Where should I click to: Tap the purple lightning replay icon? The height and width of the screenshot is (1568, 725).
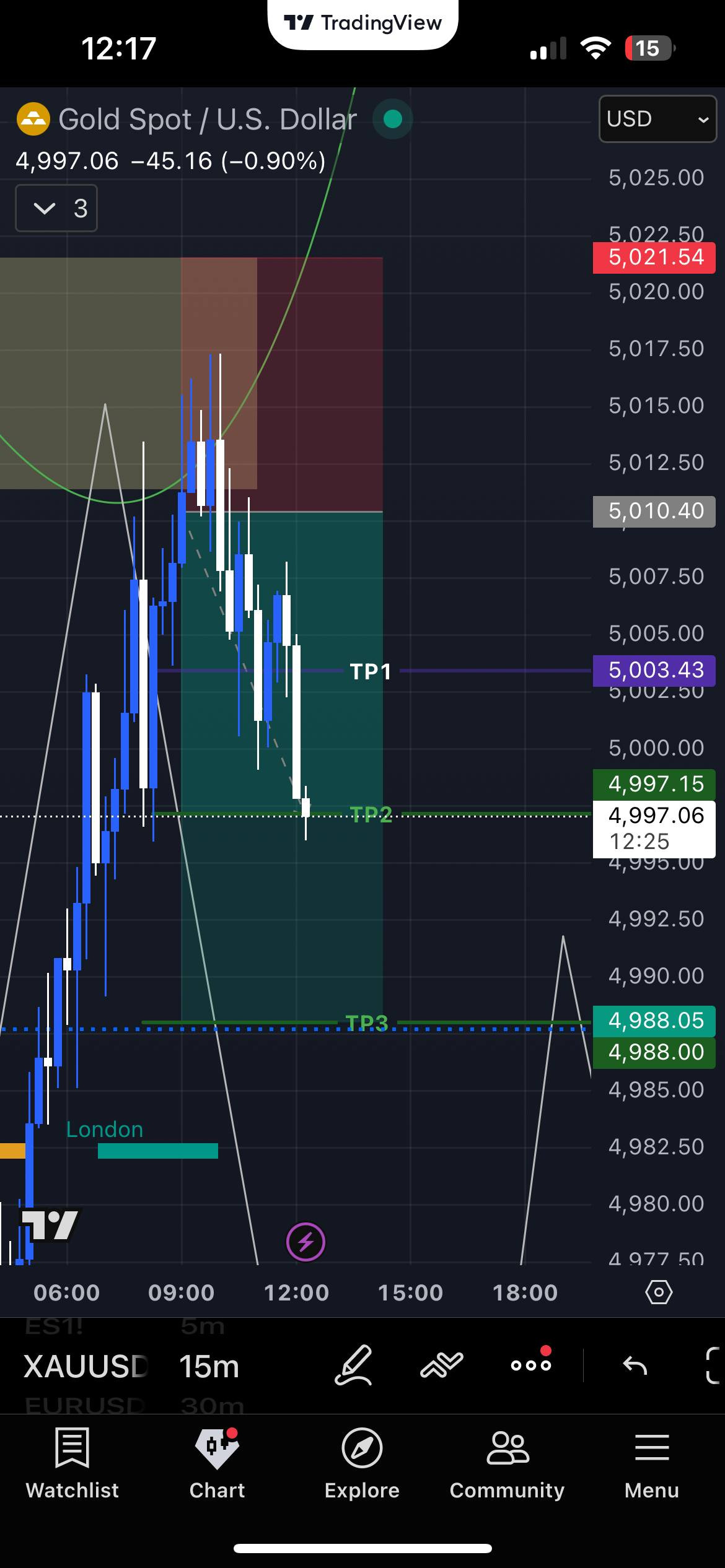[x=305, y=1242]
